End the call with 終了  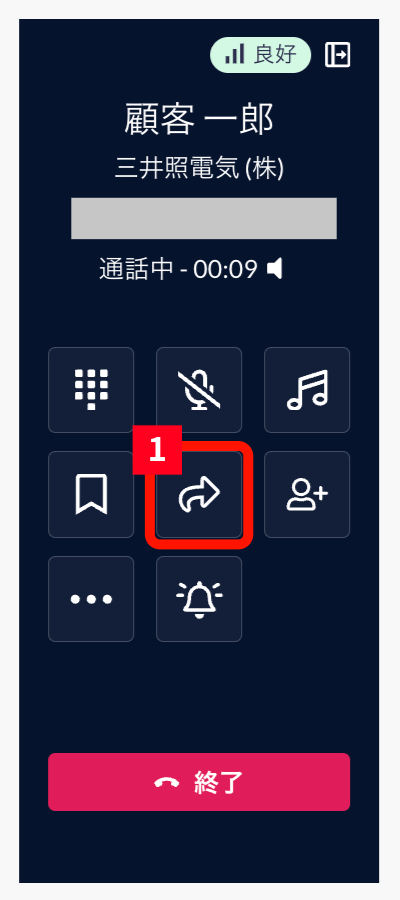[199, 782]
